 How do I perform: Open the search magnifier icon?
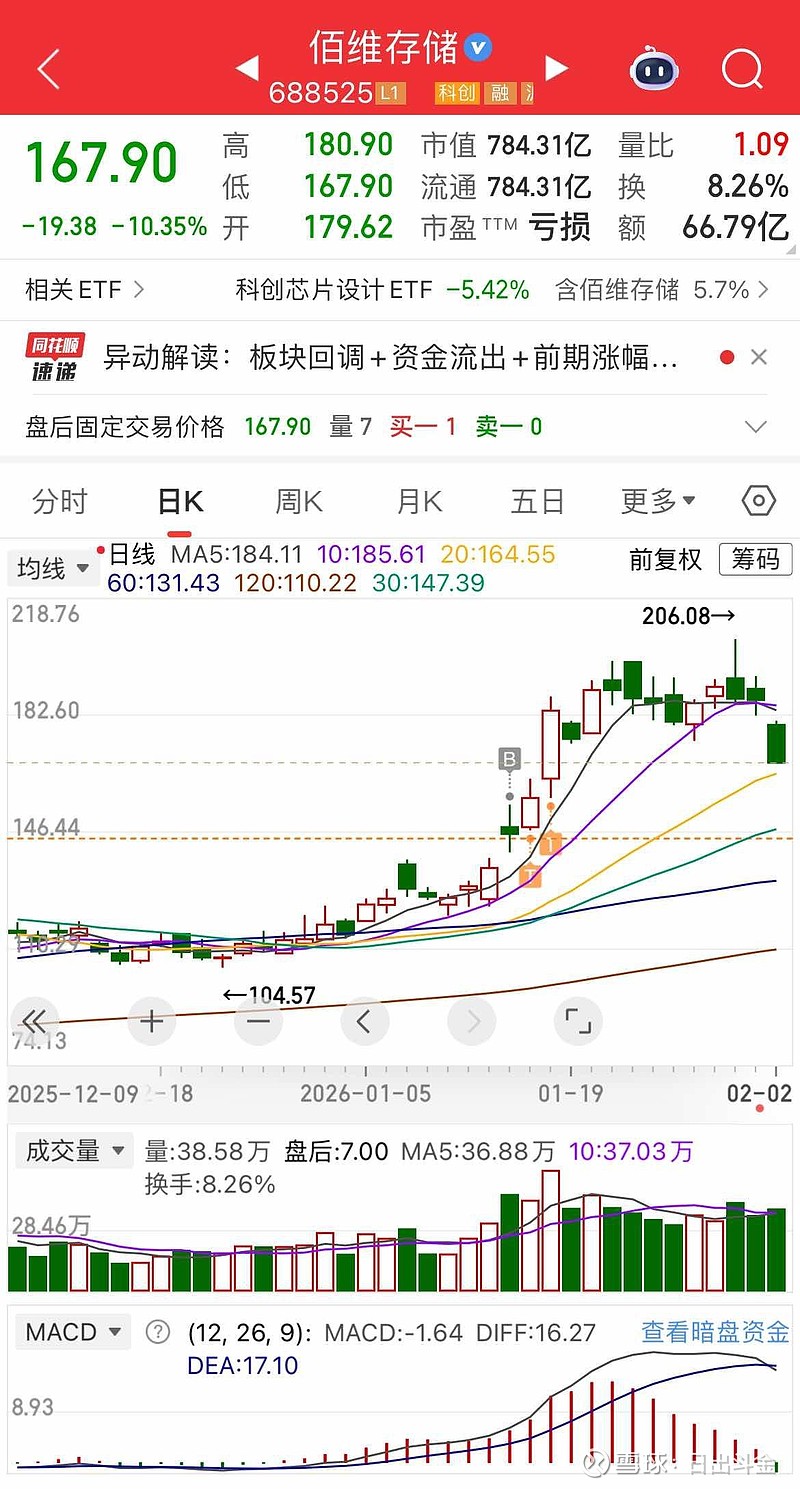click(x=742, y=68)
